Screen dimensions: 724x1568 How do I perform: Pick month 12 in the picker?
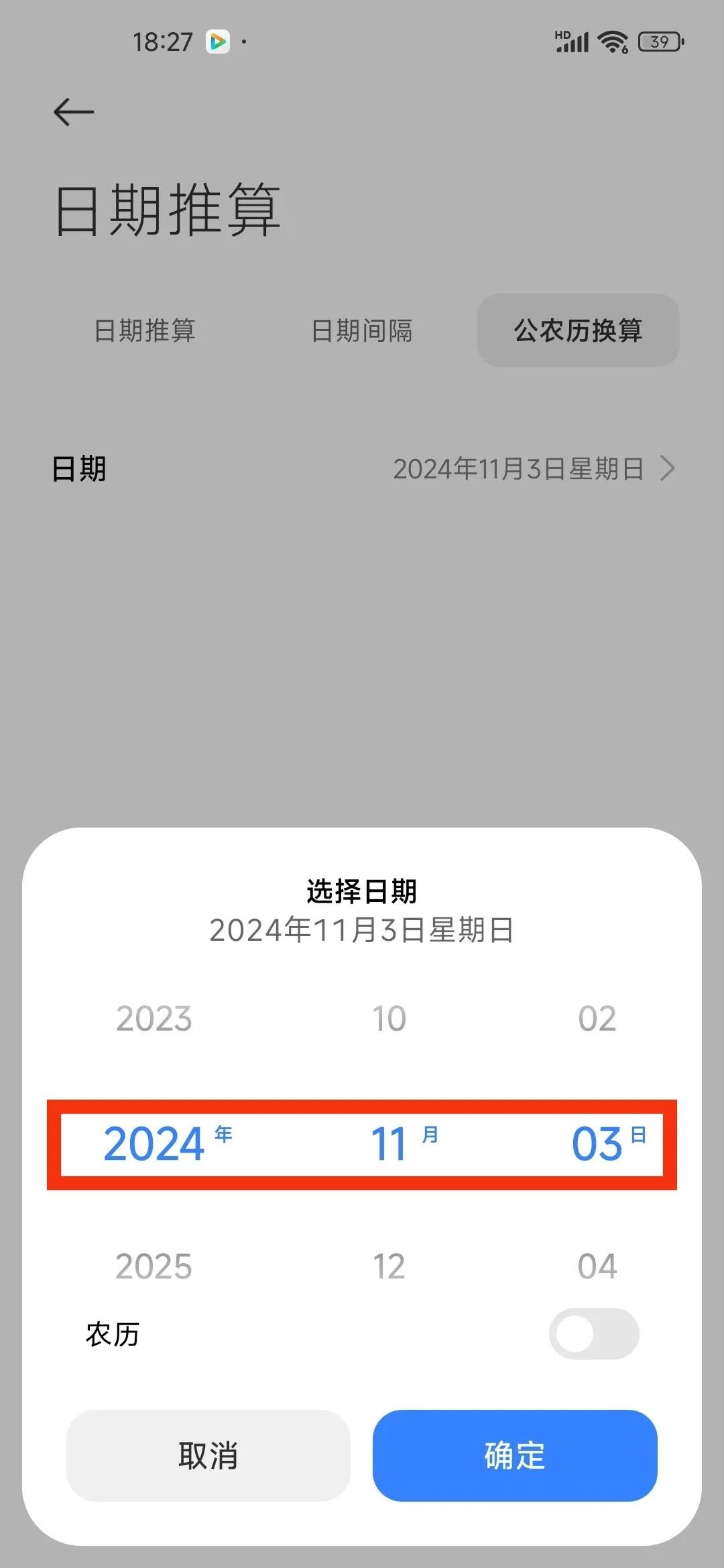[389, 1266]
